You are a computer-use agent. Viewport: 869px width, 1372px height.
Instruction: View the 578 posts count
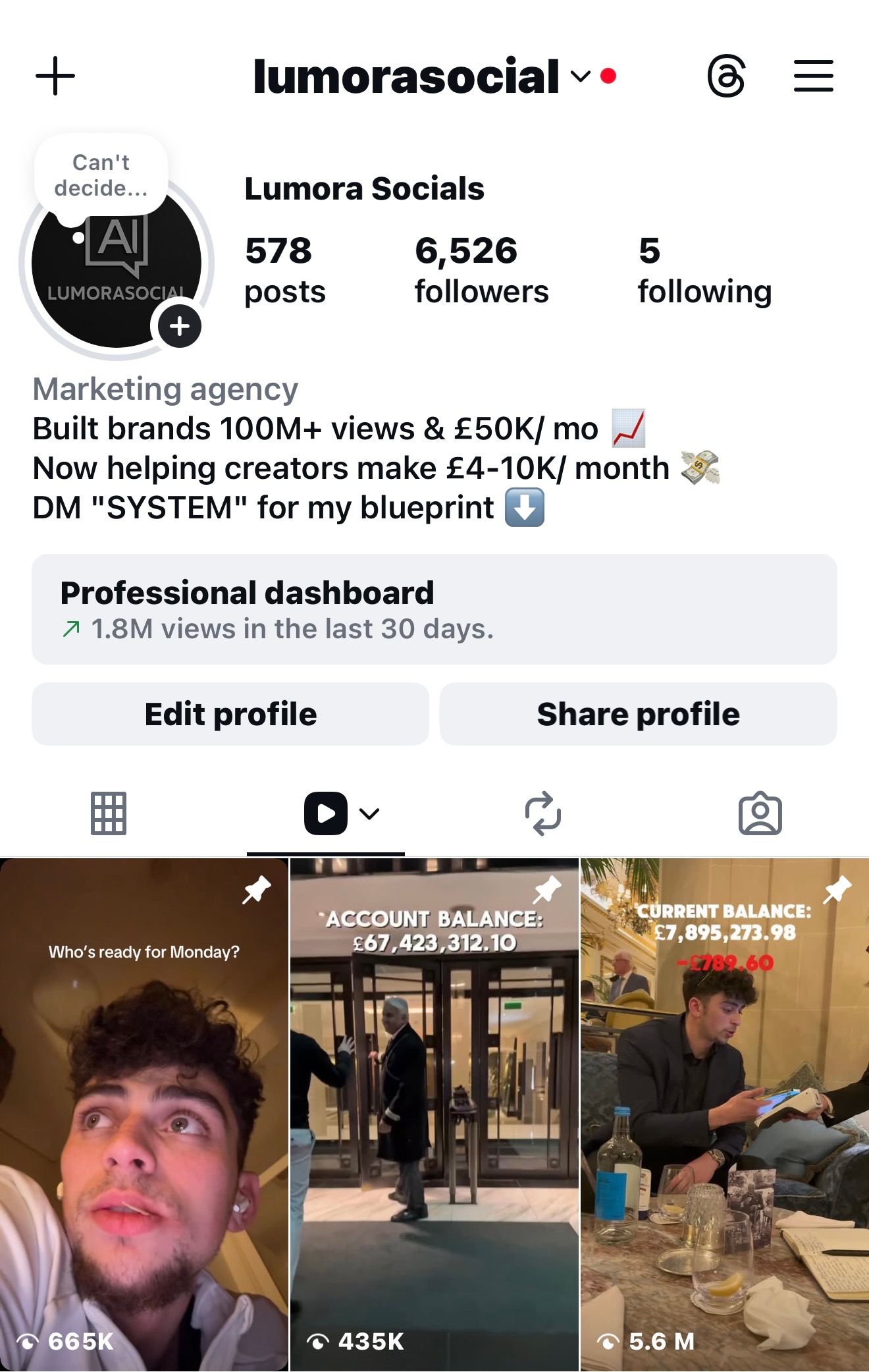(284, 270)
